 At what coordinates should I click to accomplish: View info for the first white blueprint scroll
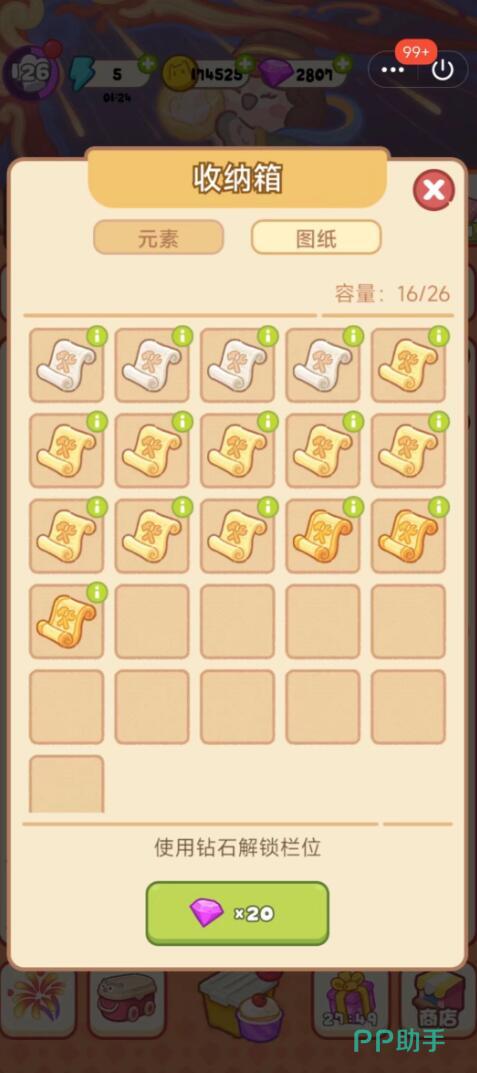pos(97,337)
